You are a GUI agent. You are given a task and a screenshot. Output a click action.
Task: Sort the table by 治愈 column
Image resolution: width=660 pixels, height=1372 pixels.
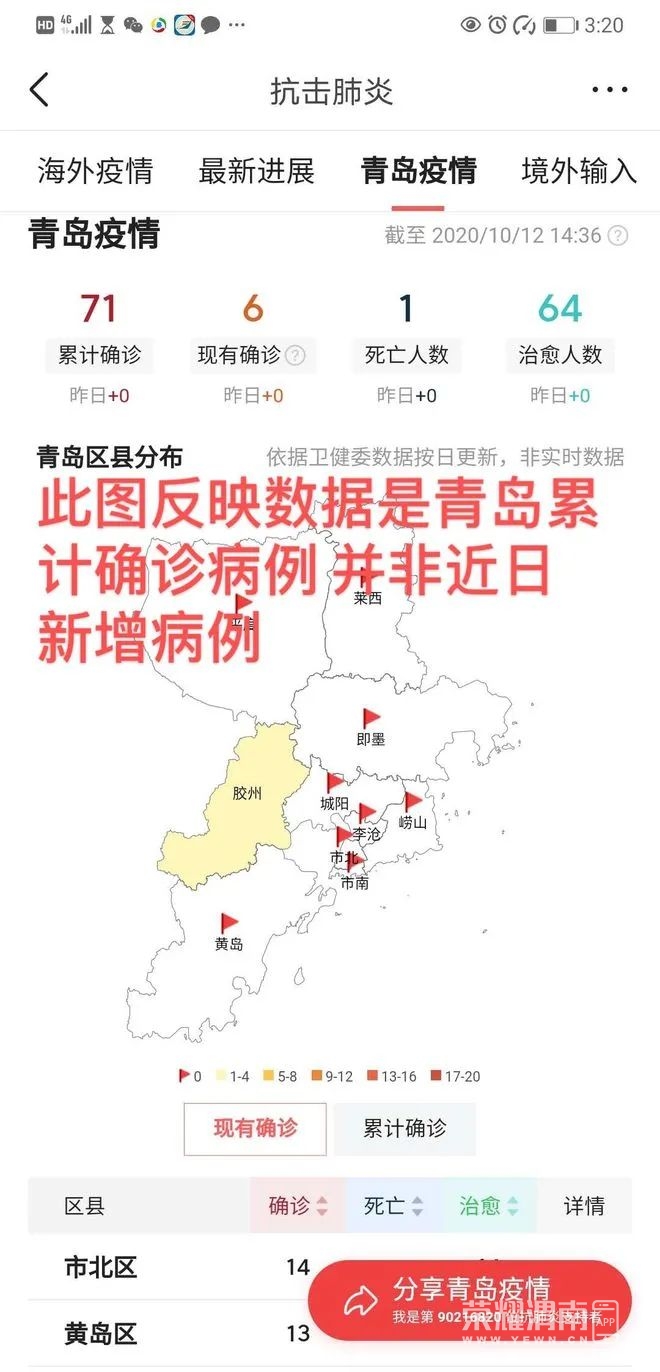[x=489, y=1206]
